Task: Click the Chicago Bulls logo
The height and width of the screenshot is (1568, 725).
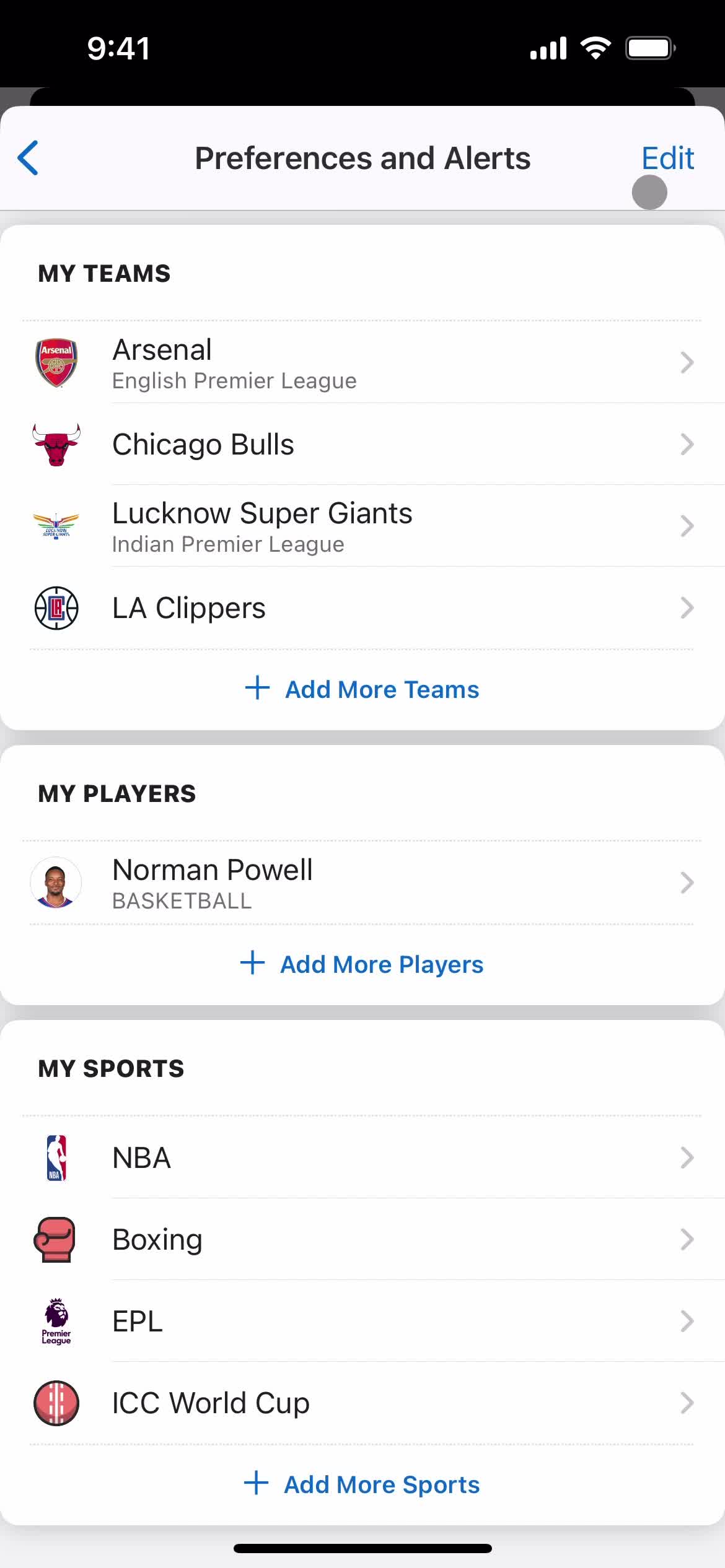Action: coord(56,444)
